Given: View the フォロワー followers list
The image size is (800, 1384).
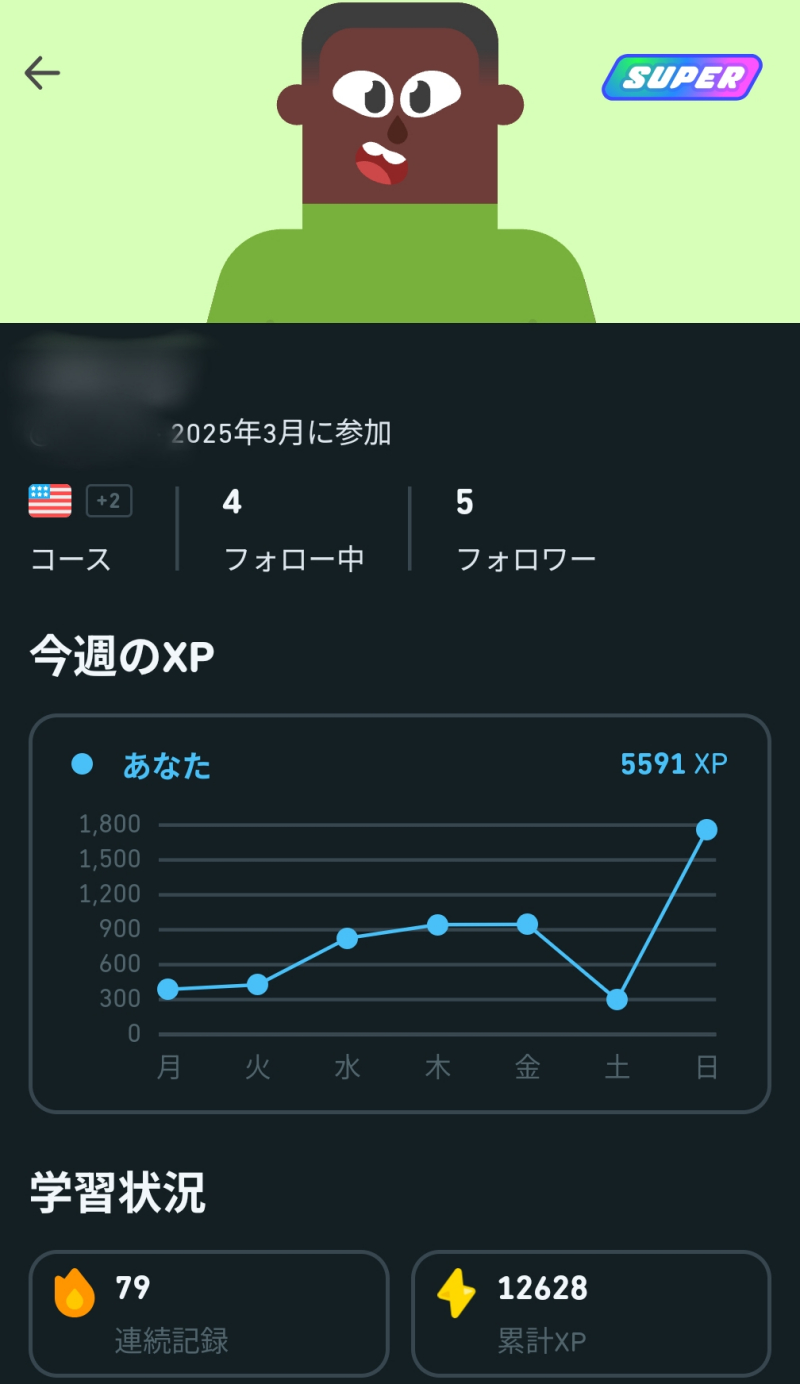Looking at the screenshot, I should coord(525,528).
